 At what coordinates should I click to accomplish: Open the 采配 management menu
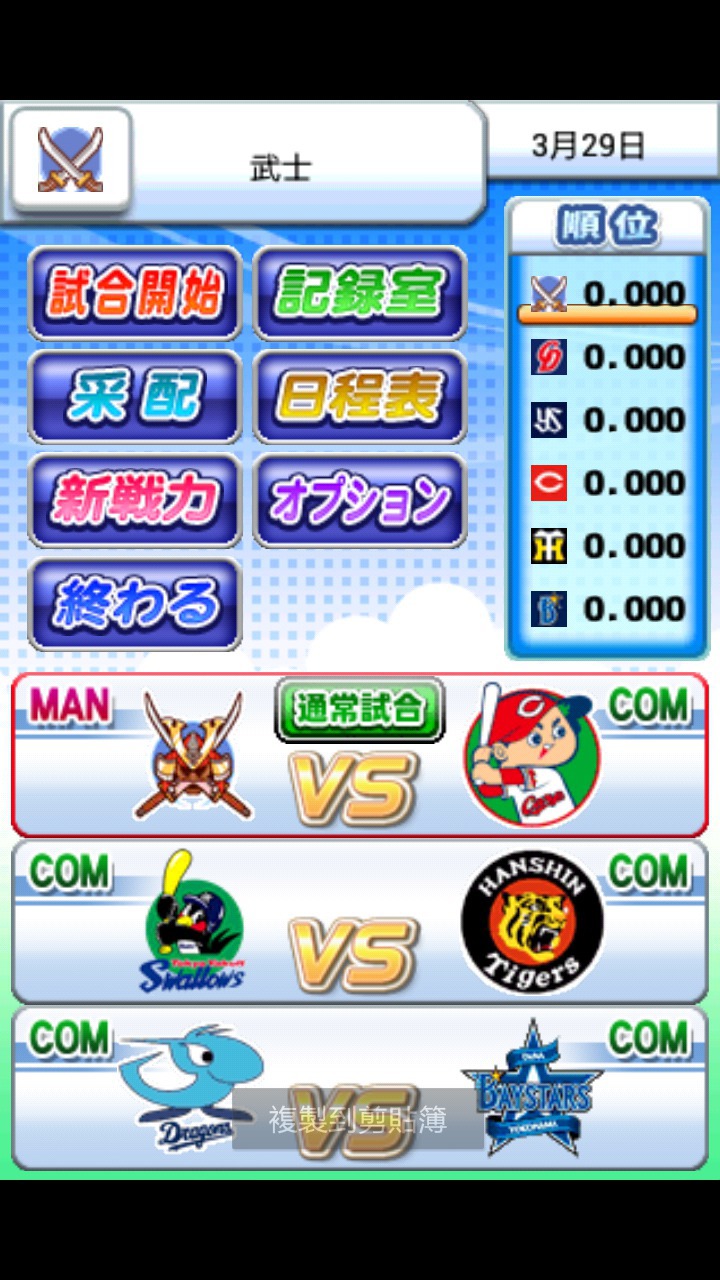[135, 397]
